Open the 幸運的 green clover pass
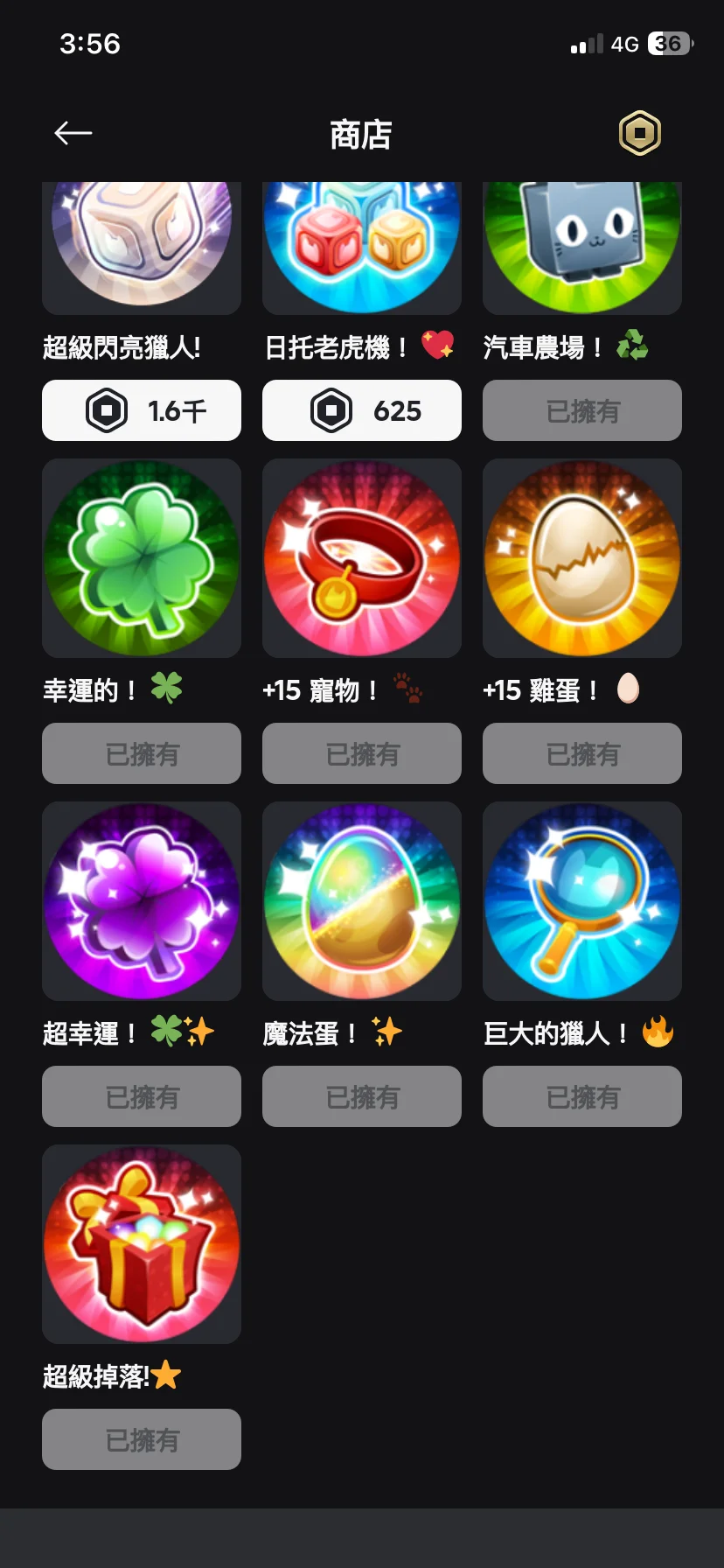 tap(142, 558)
